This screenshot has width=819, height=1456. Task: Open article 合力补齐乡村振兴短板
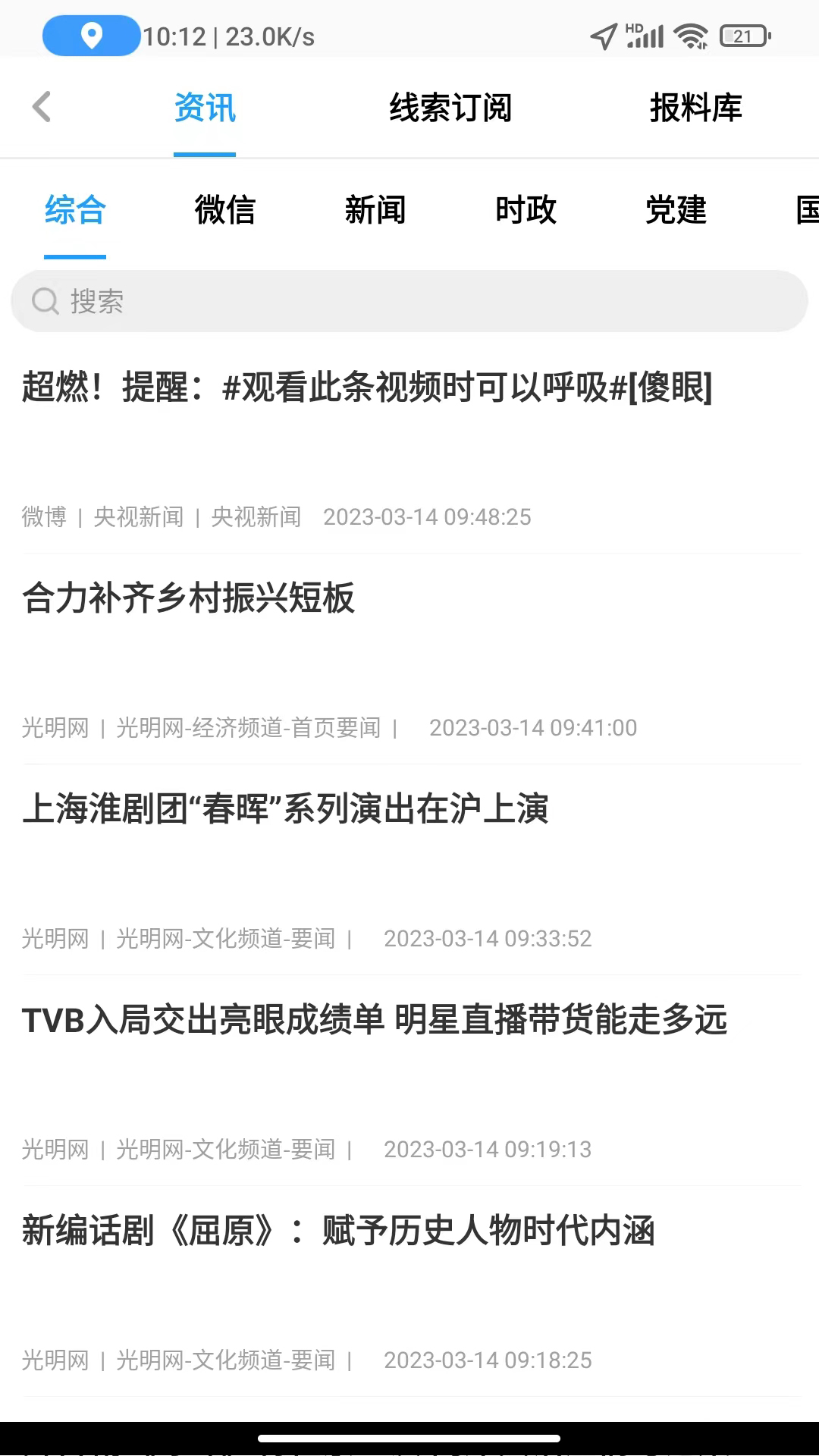(189, 598)
